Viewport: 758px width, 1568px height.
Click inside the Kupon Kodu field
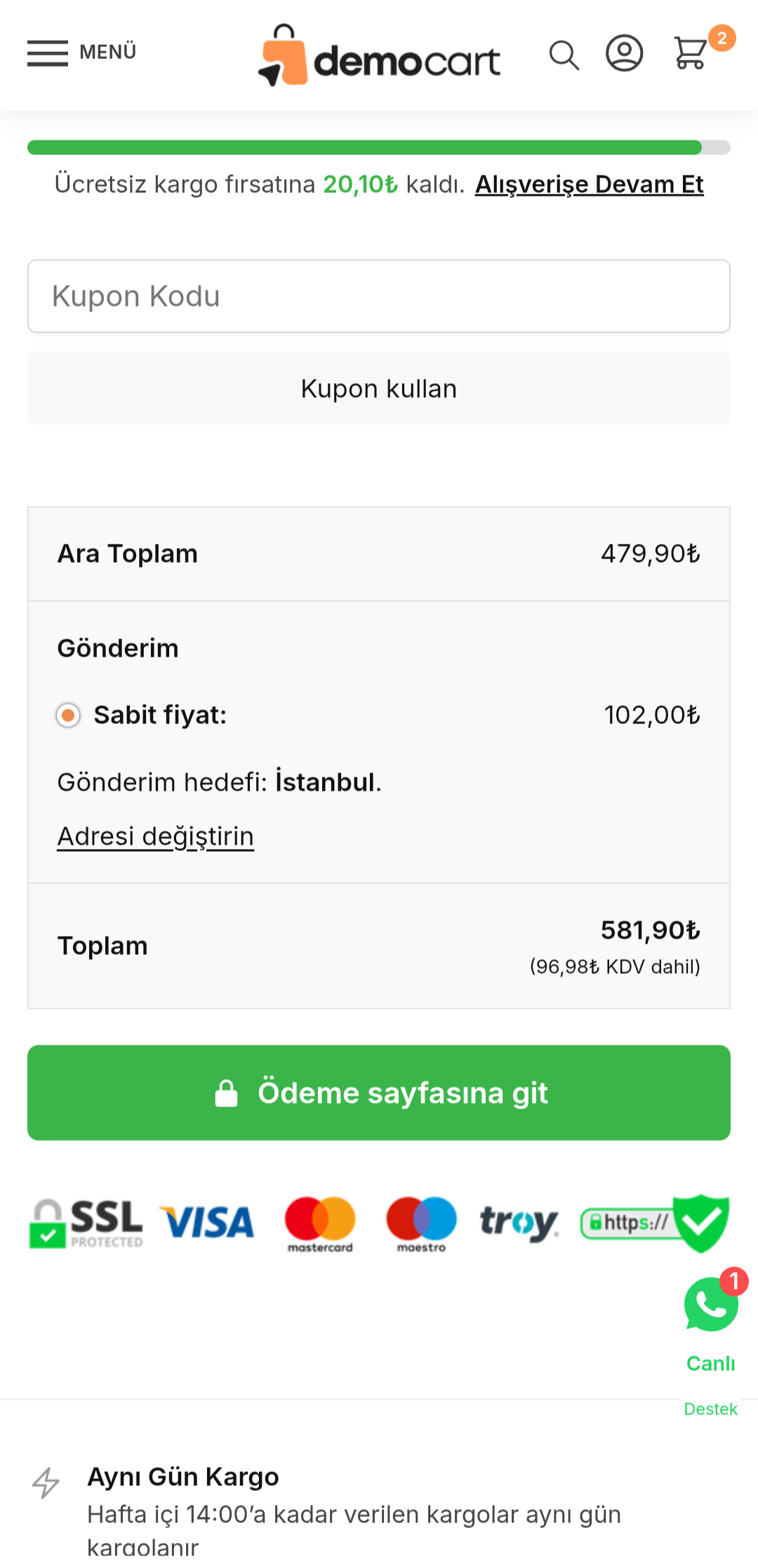379,295
